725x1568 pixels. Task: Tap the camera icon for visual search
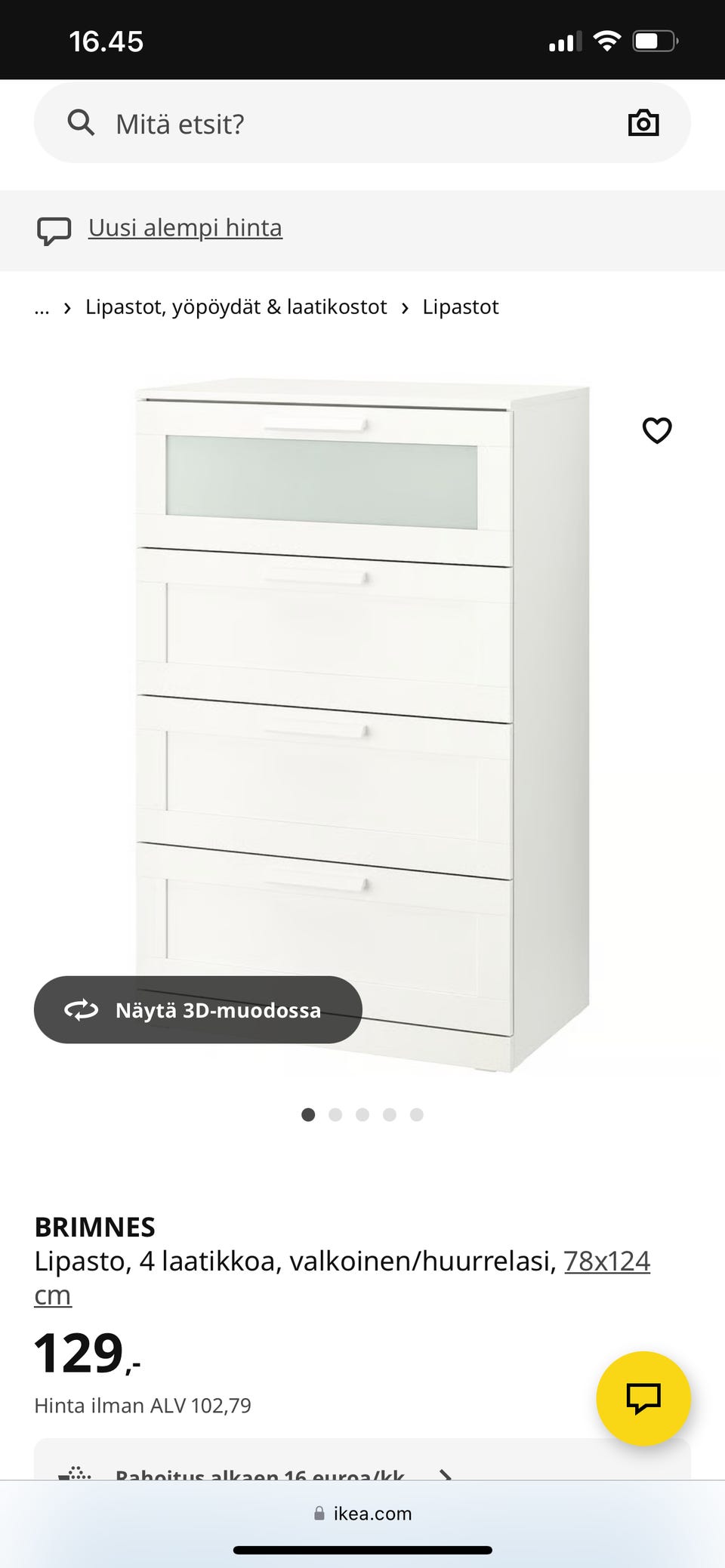[x=643, y=123]
